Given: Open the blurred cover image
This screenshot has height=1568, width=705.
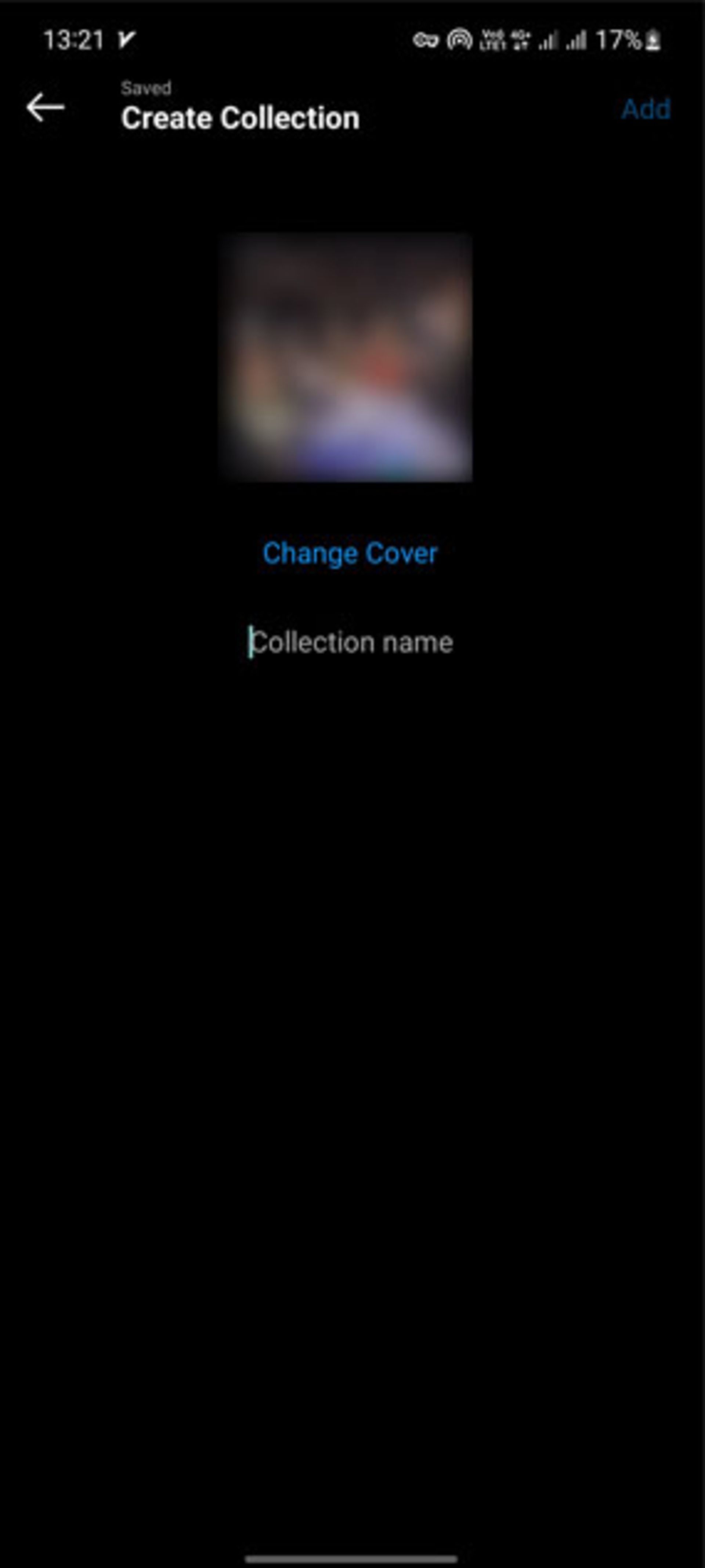Looking at the screenshot, I should tap(348, 357).
